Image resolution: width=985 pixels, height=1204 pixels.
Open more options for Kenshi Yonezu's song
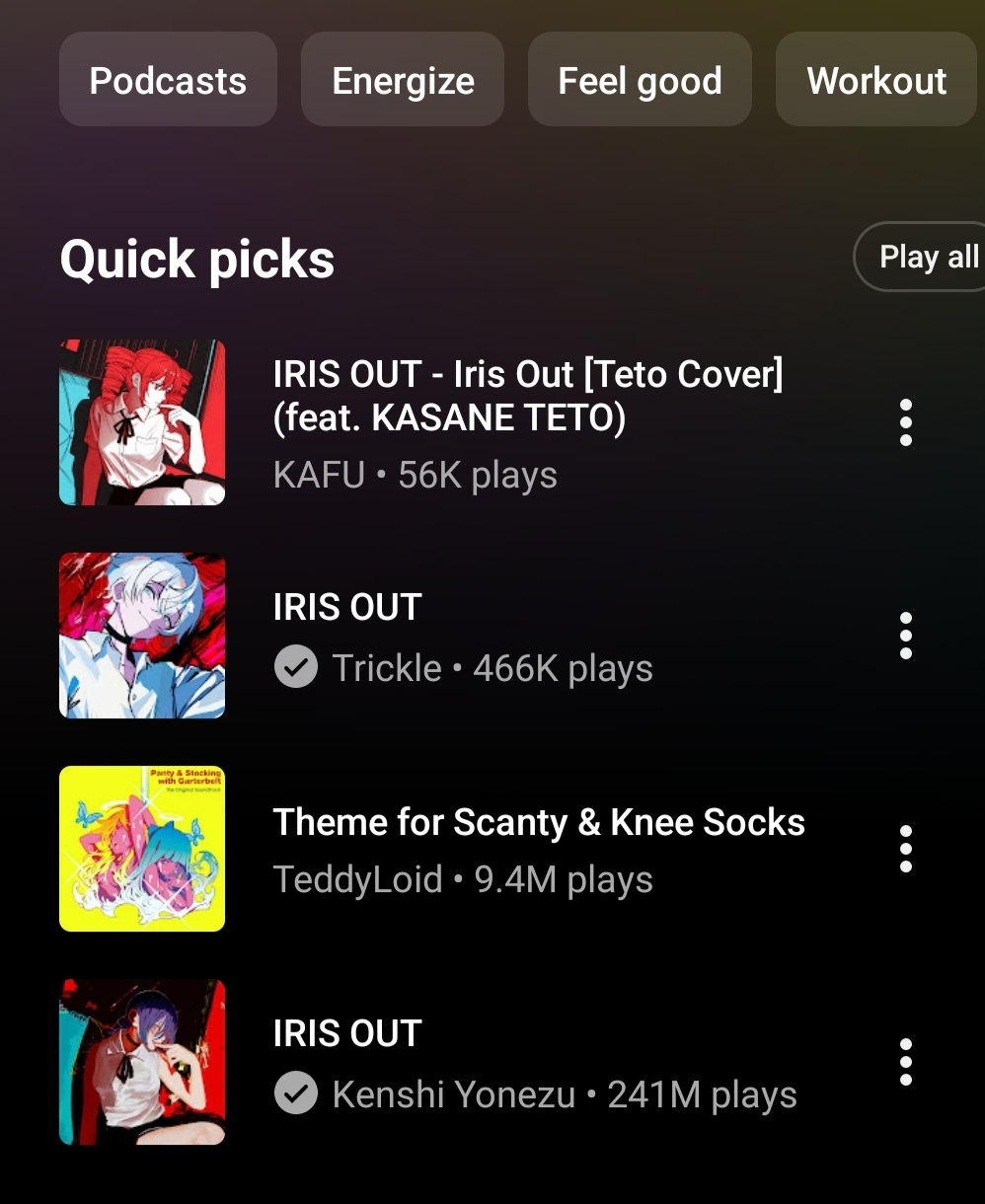pos(906,1062)
